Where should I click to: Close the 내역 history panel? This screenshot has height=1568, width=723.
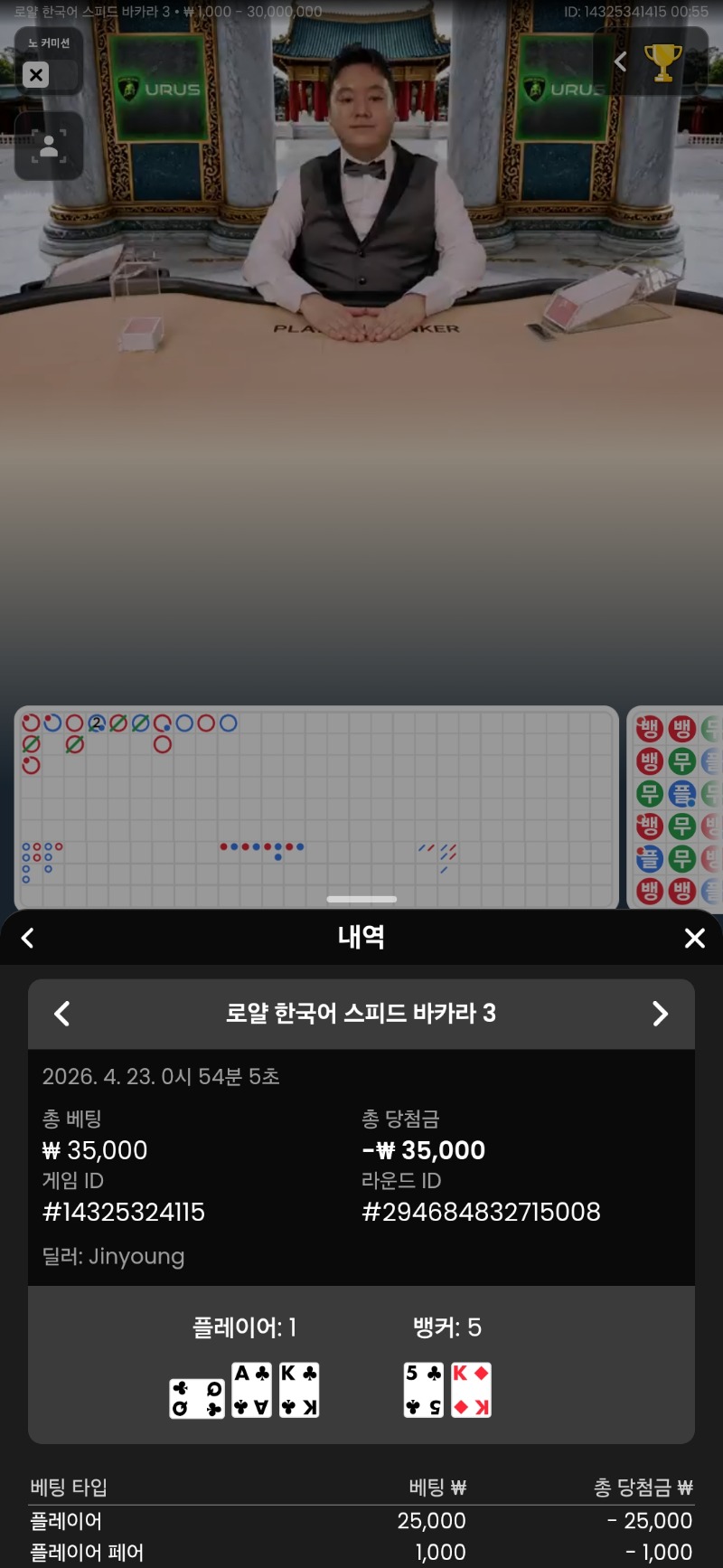pyautogui.click(x=694, y=939)
